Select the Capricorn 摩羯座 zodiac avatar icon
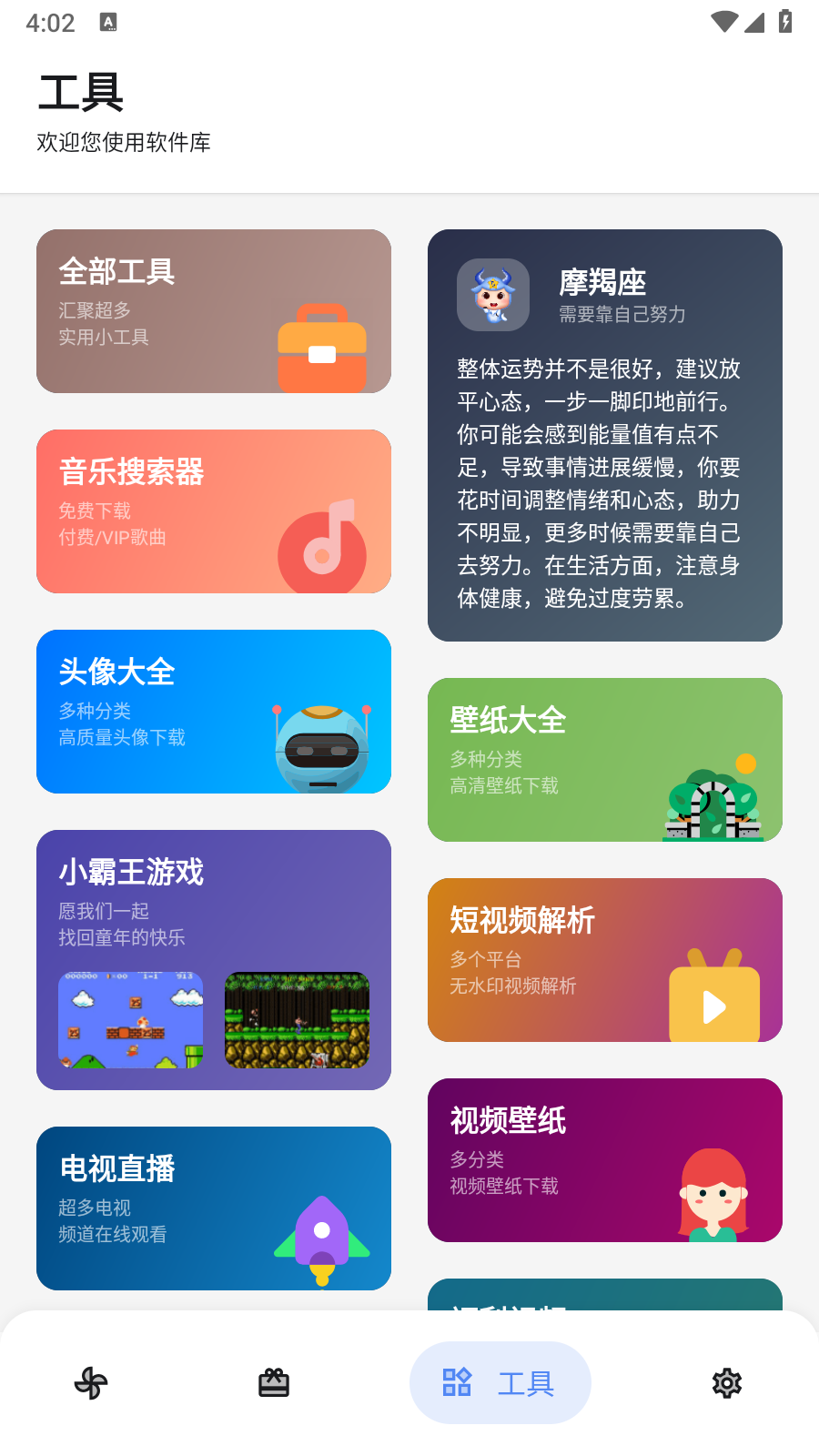This screenshot has height=1456, width=819. coord(492,295)
